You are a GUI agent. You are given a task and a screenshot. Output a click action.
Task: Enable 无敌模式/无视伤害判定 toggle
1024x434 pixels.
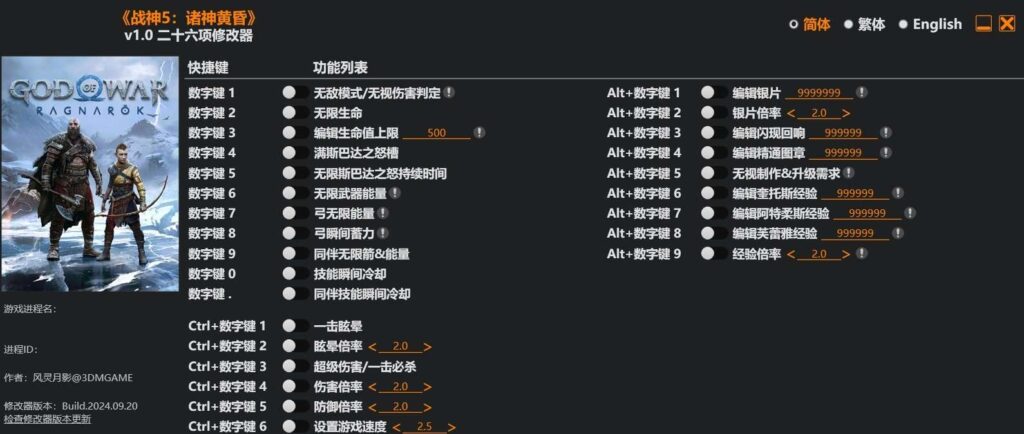[x=293, y=92]
